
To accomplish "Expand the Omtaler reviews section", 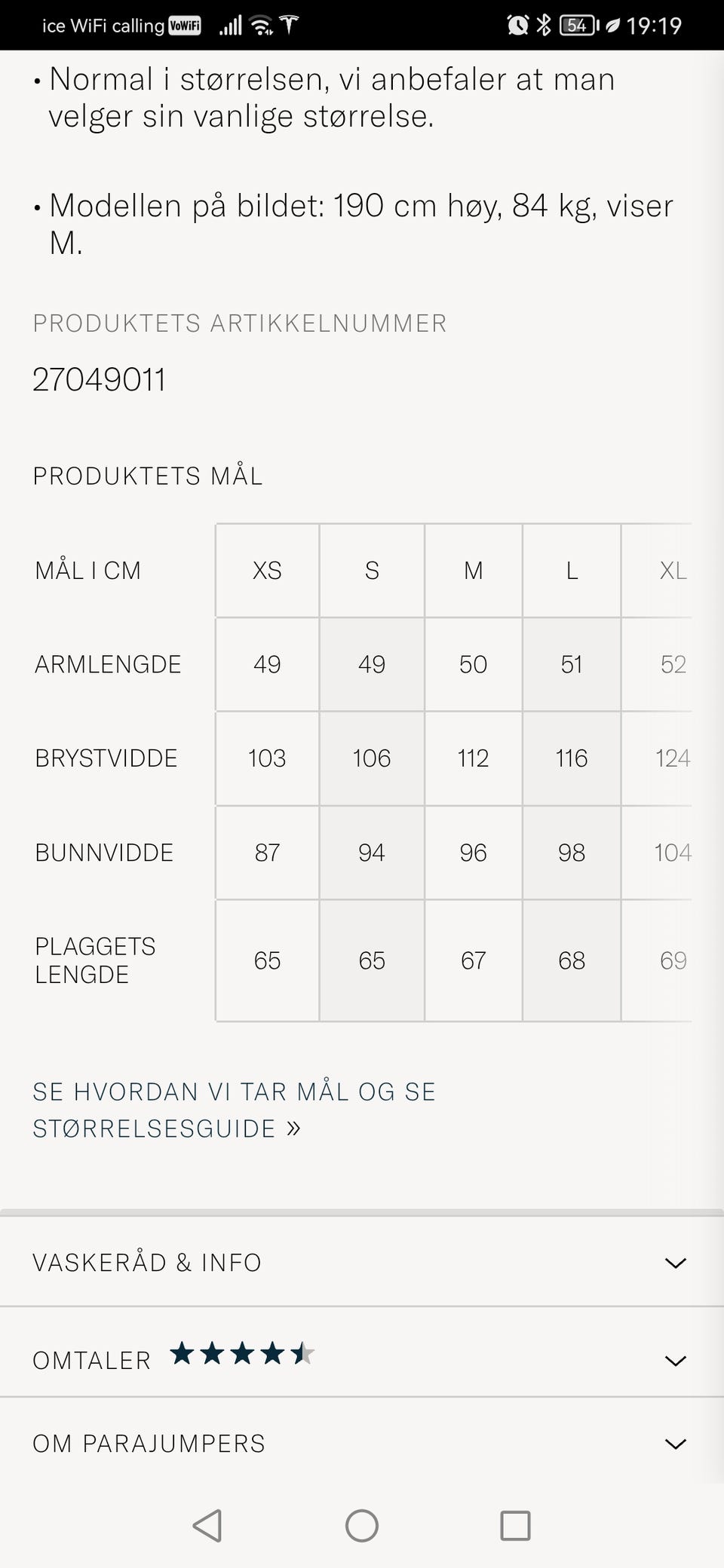I will coord(362,1359).
